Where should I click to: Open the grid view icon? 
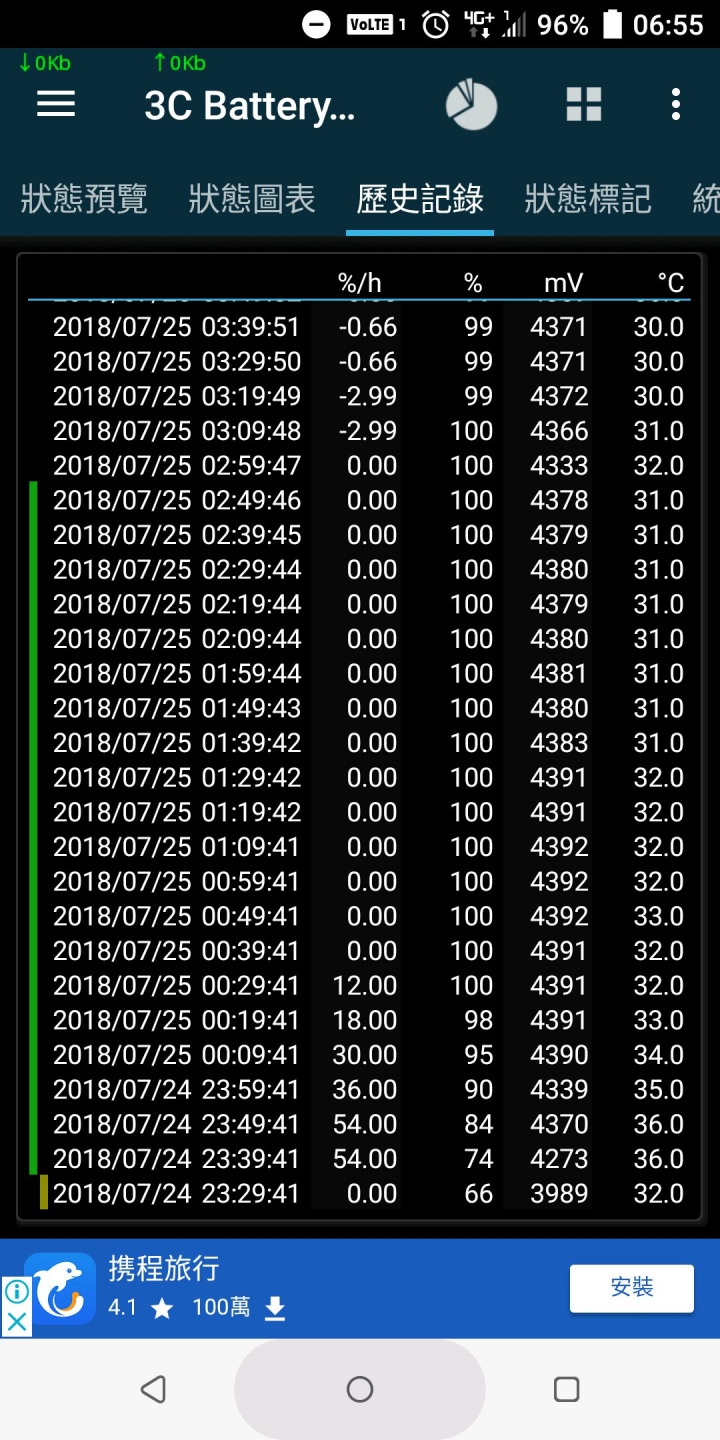click(x=584, y=104)
